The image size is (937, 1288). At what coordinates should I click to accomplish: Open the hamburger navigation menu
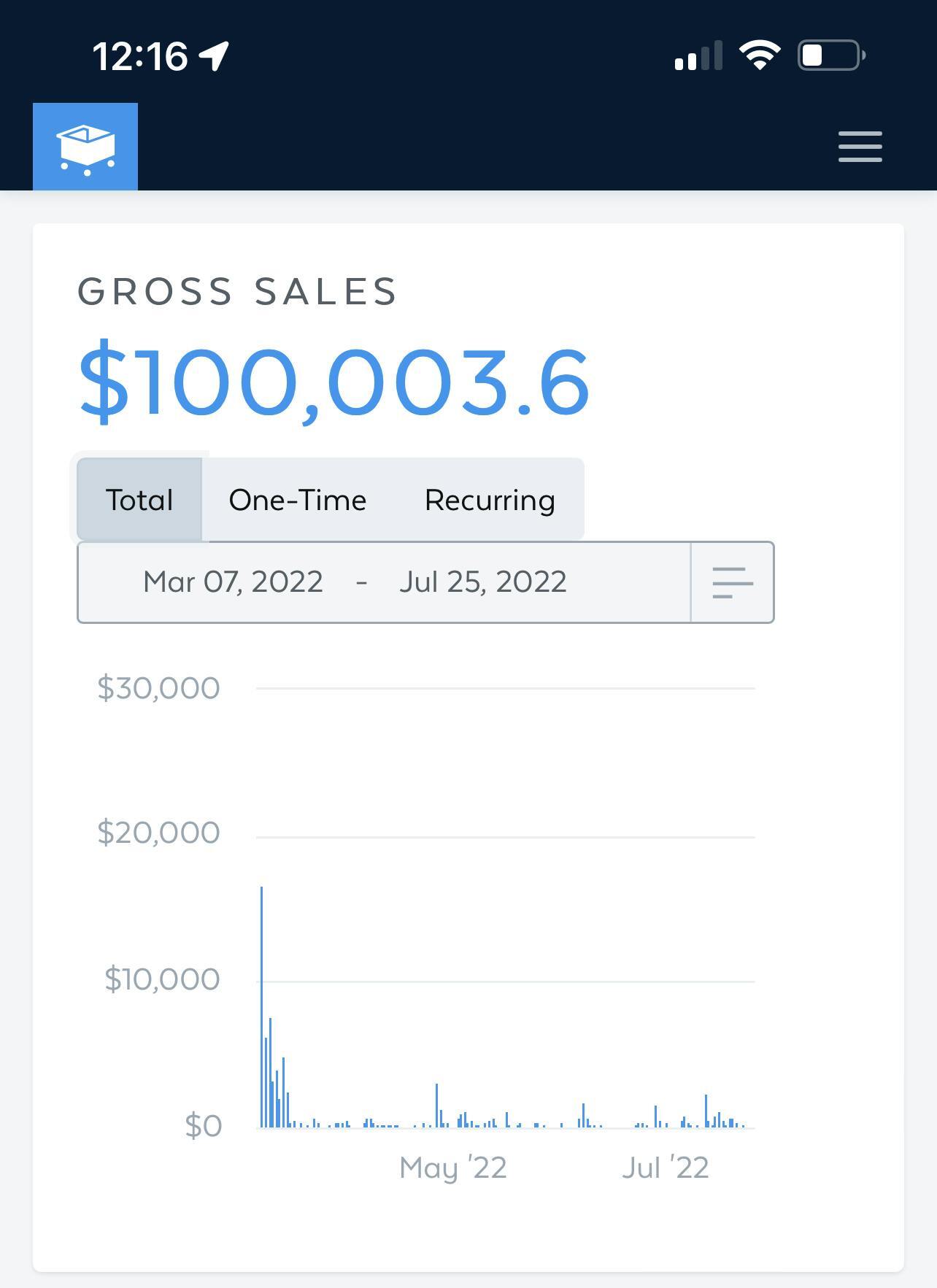[x=860, y=147]
